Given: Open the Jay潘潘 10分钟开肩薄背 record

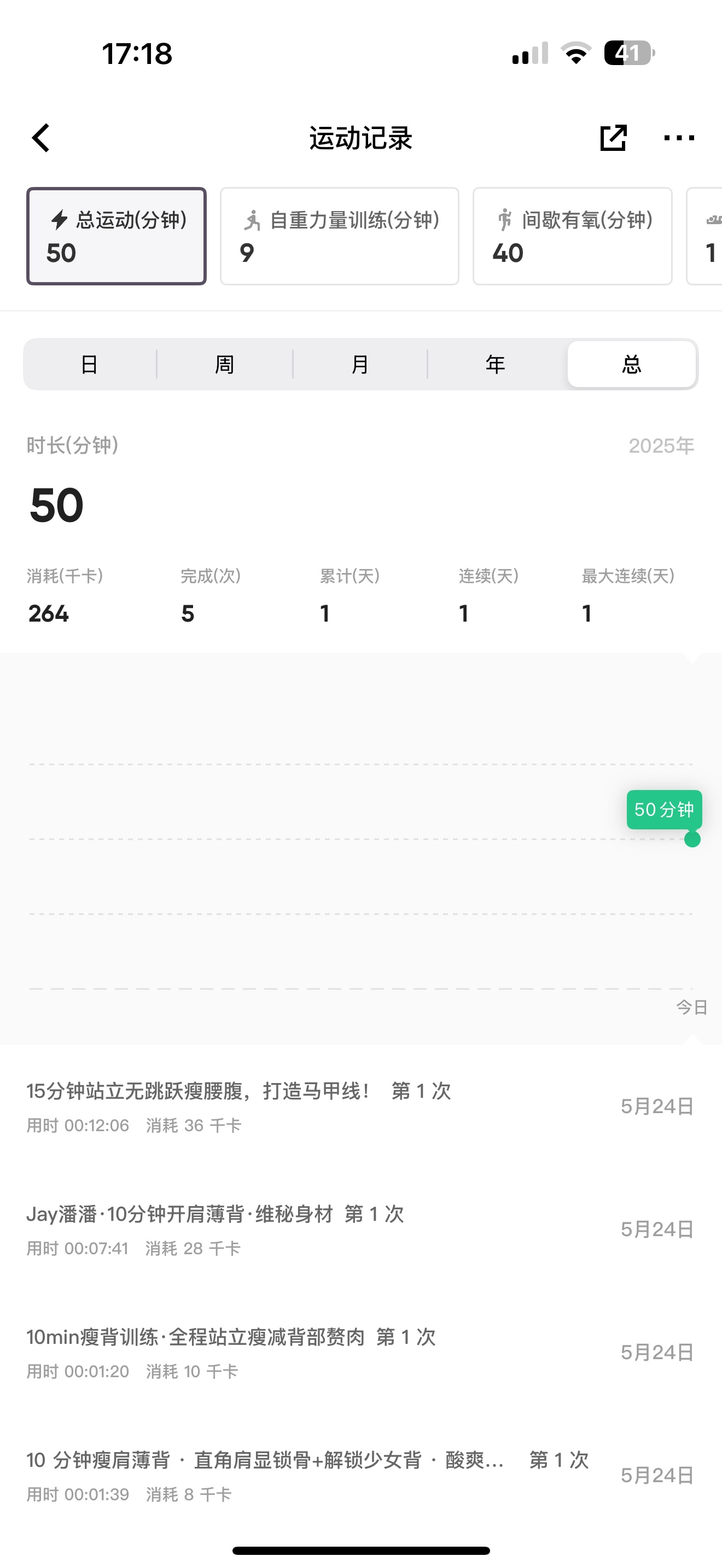Looking at the screenshot, I should coord(361,1230).
